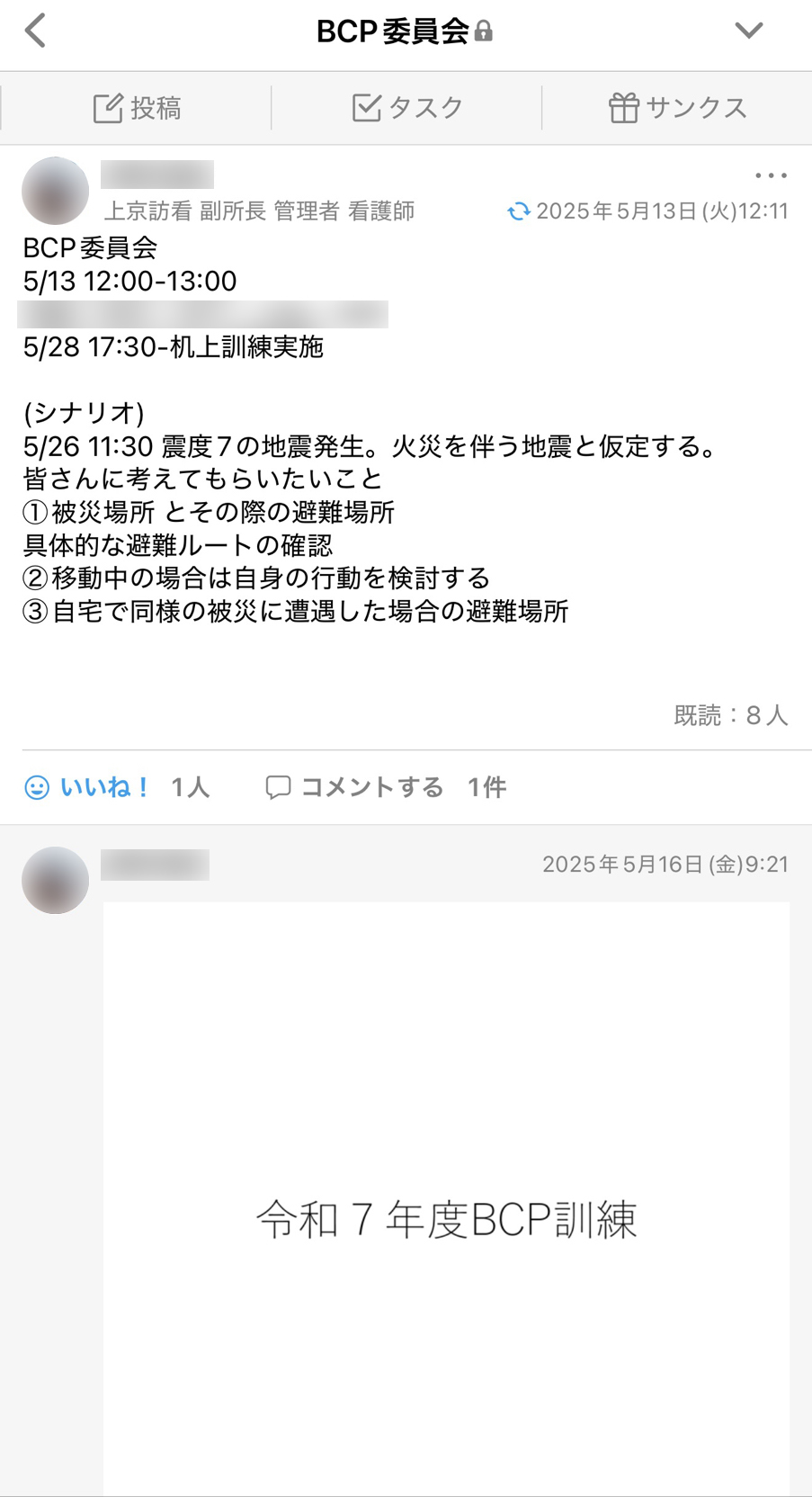Open the サンクス gift icon

click(624, 106)
